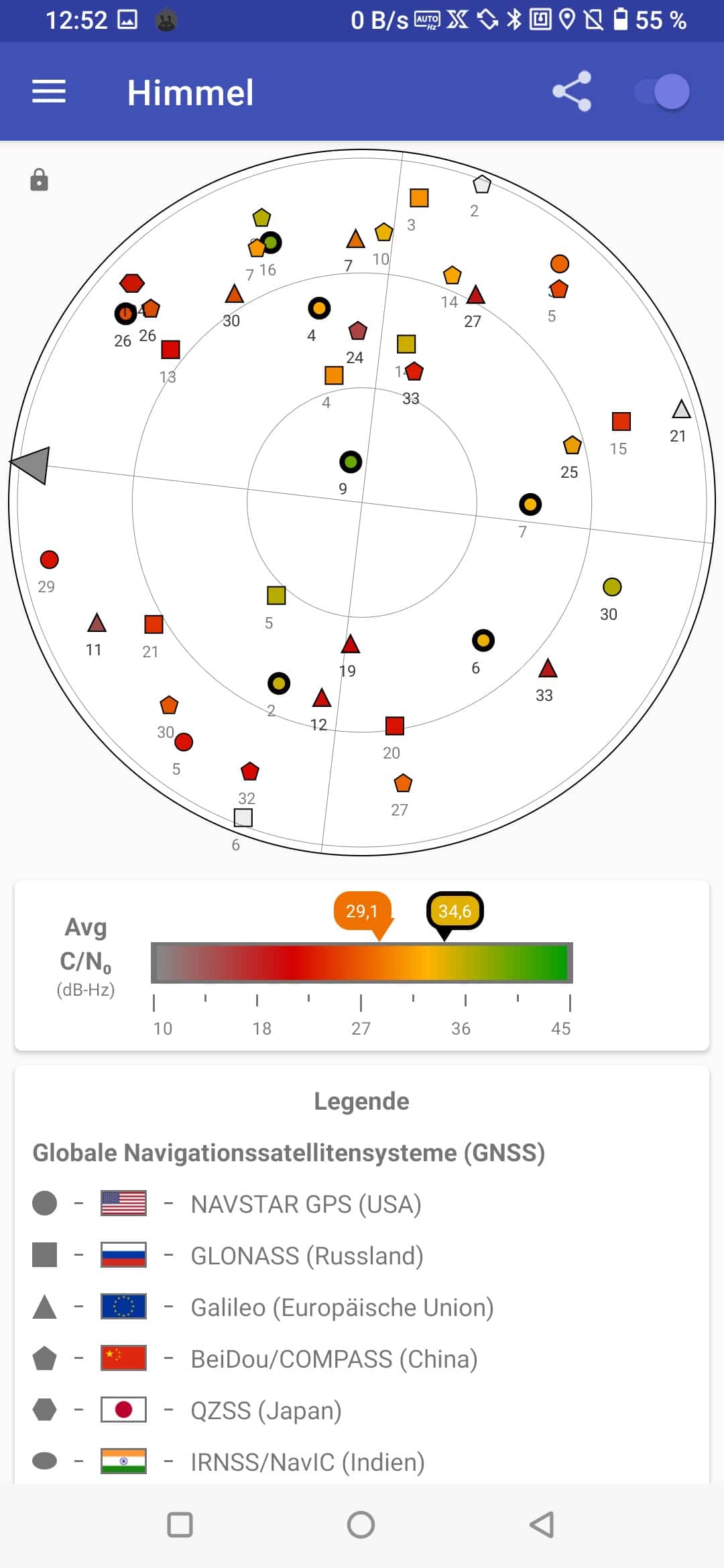Open the hamburger navigation drawer menu
This screenshot has height=1568, width=724.
(x=49, y=91)
